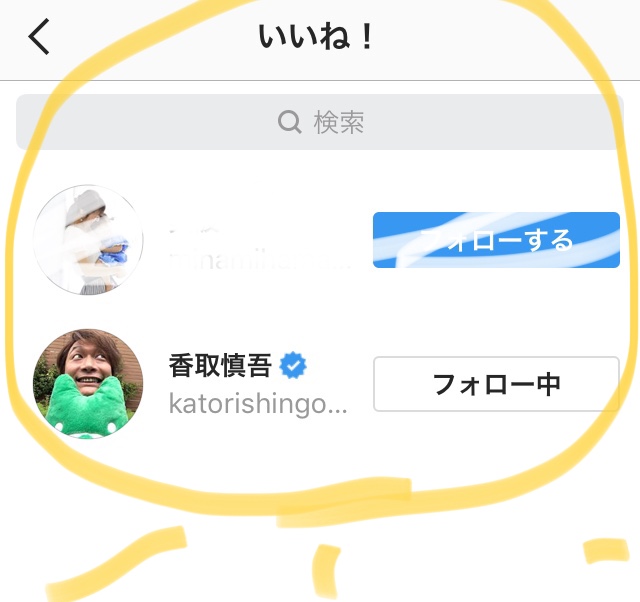Tap フォロー中 button for 香取慎吾
Viewport: 640px width, 602px height.
pyautogui.click(x=496, y=384)
